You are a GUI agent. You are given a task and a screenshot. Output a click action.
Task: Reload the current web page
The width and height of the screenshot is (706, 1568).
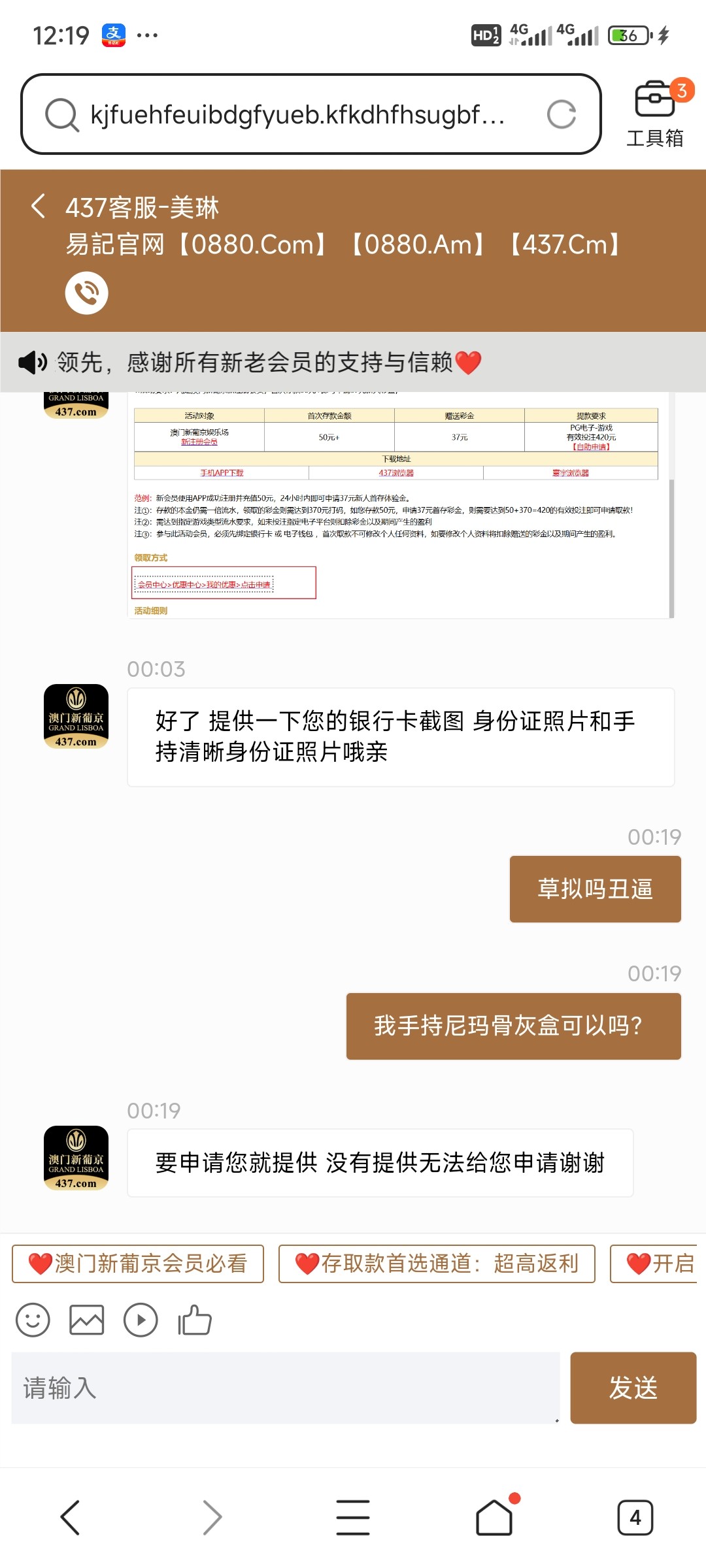pyautogui.click(x=561, y=114)
